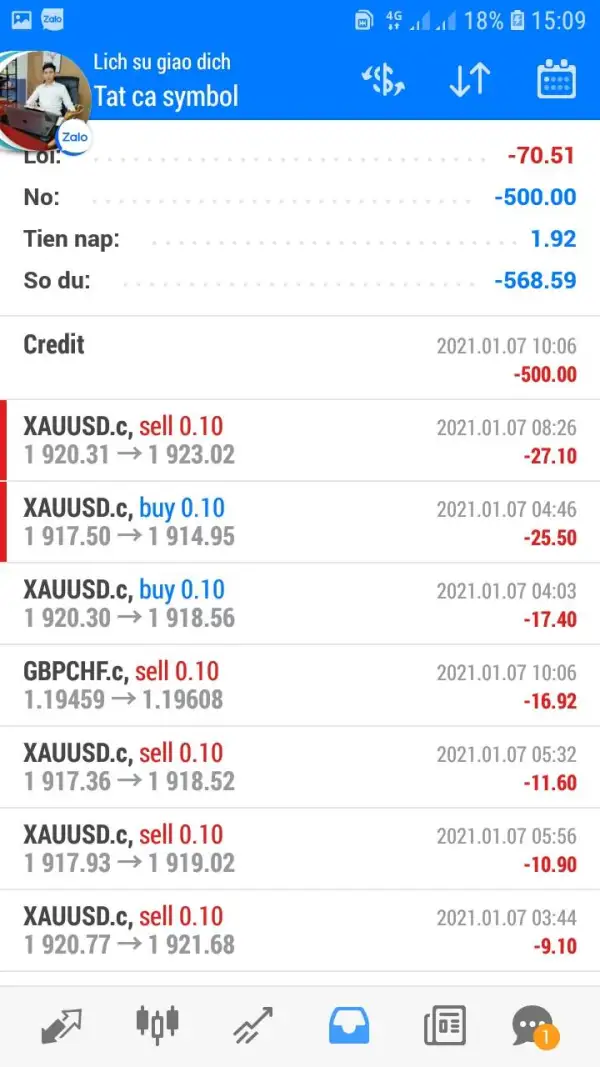Expand the XAUUSD.c sell trade at 08:26

coord(300,440)
